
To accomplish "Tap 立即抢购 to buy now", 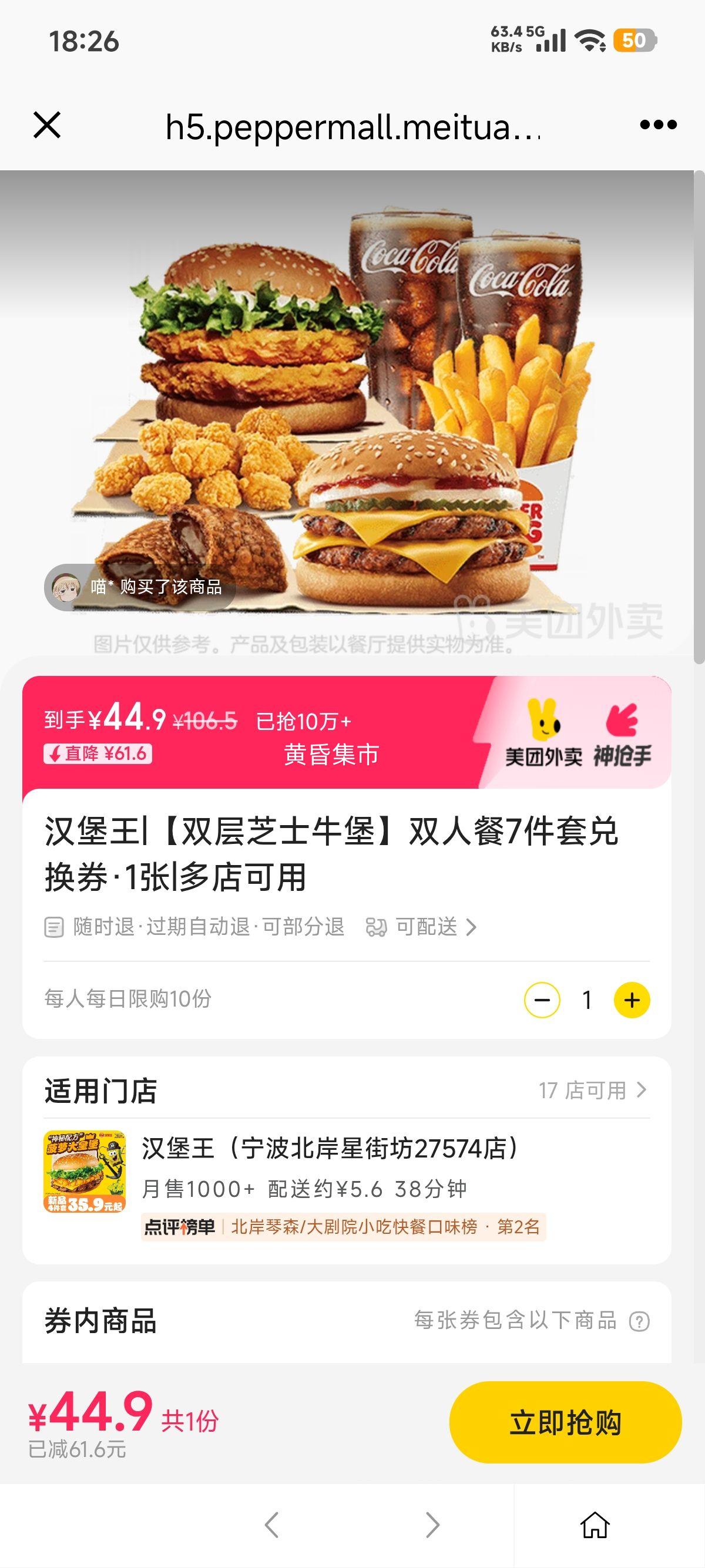I will (x=565, y=1422).
